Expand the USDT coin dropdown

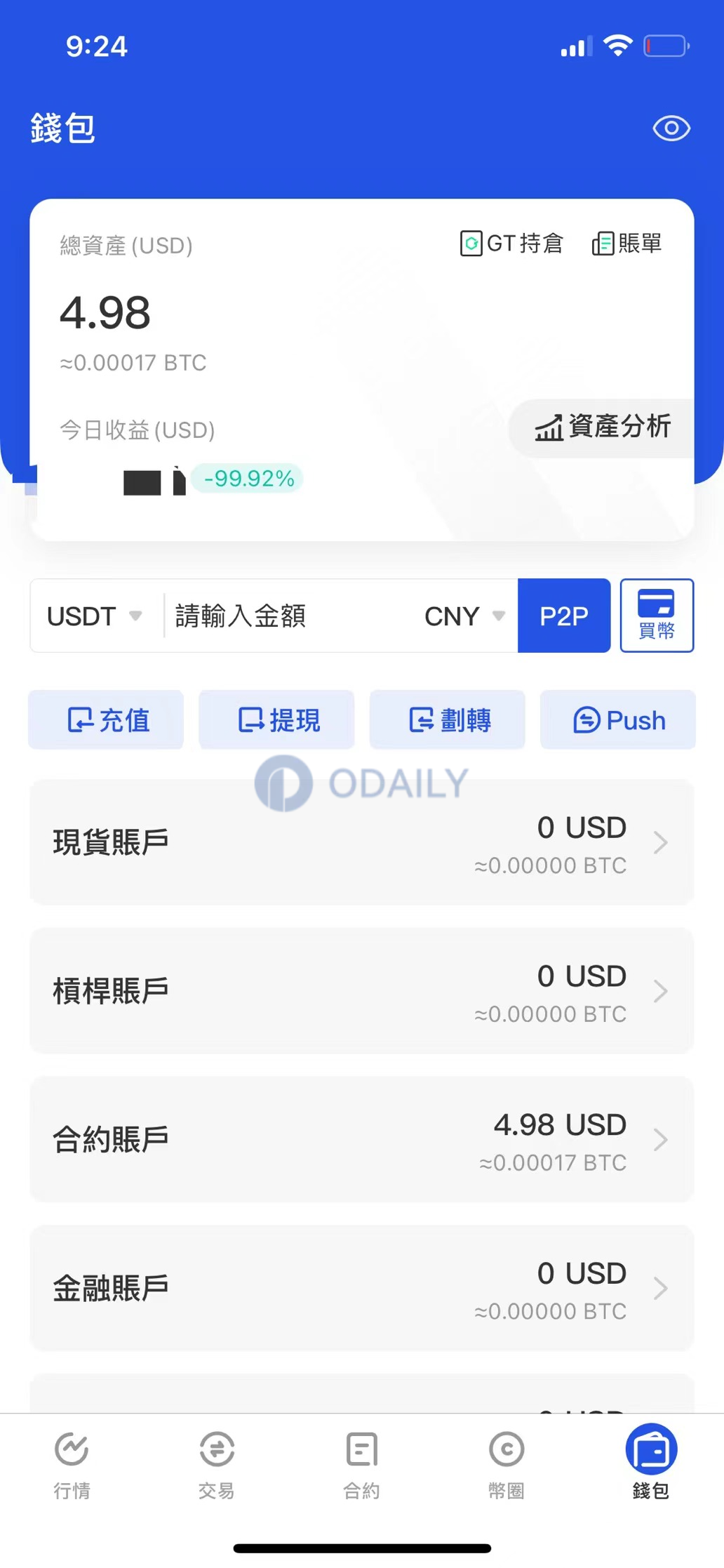[x=95, y=616]
